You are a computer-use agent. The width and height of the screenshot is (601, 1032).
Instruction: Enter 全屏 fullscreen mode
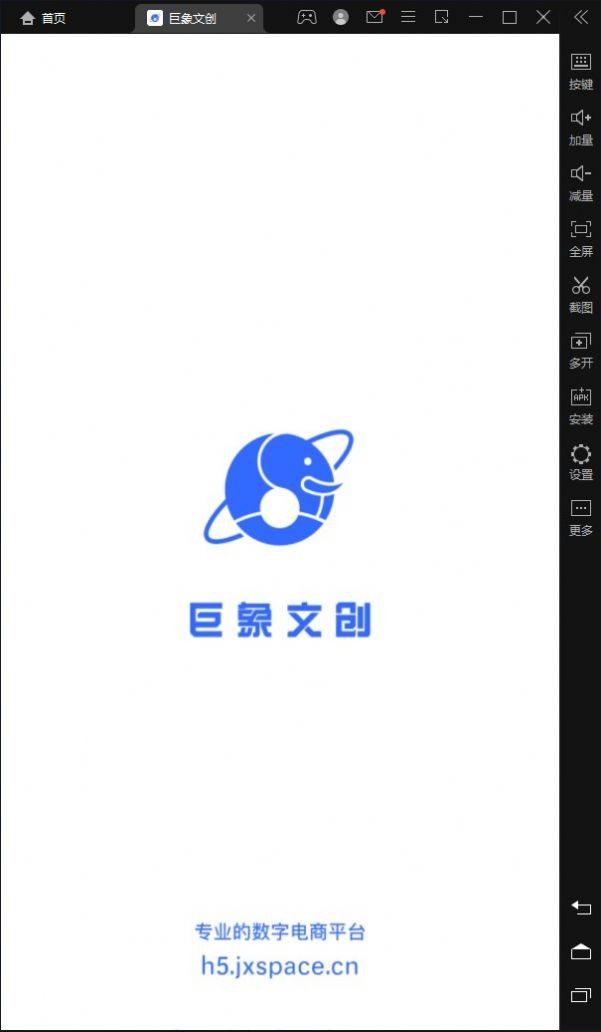581,237
